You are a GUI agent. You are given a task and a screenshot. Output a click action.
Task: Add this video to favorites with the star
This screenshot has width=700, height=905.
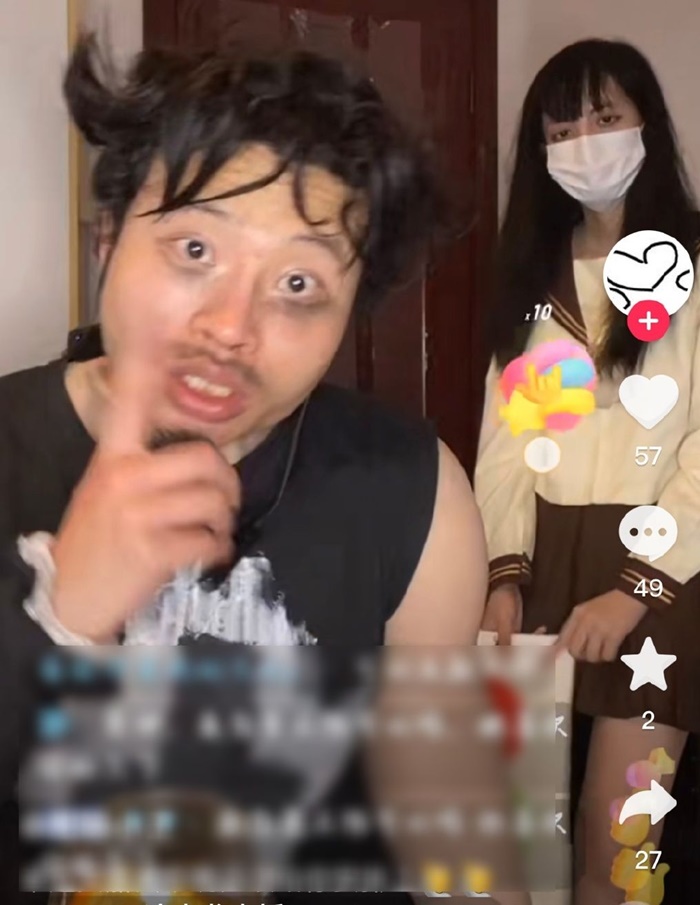[x=648, y=666]
